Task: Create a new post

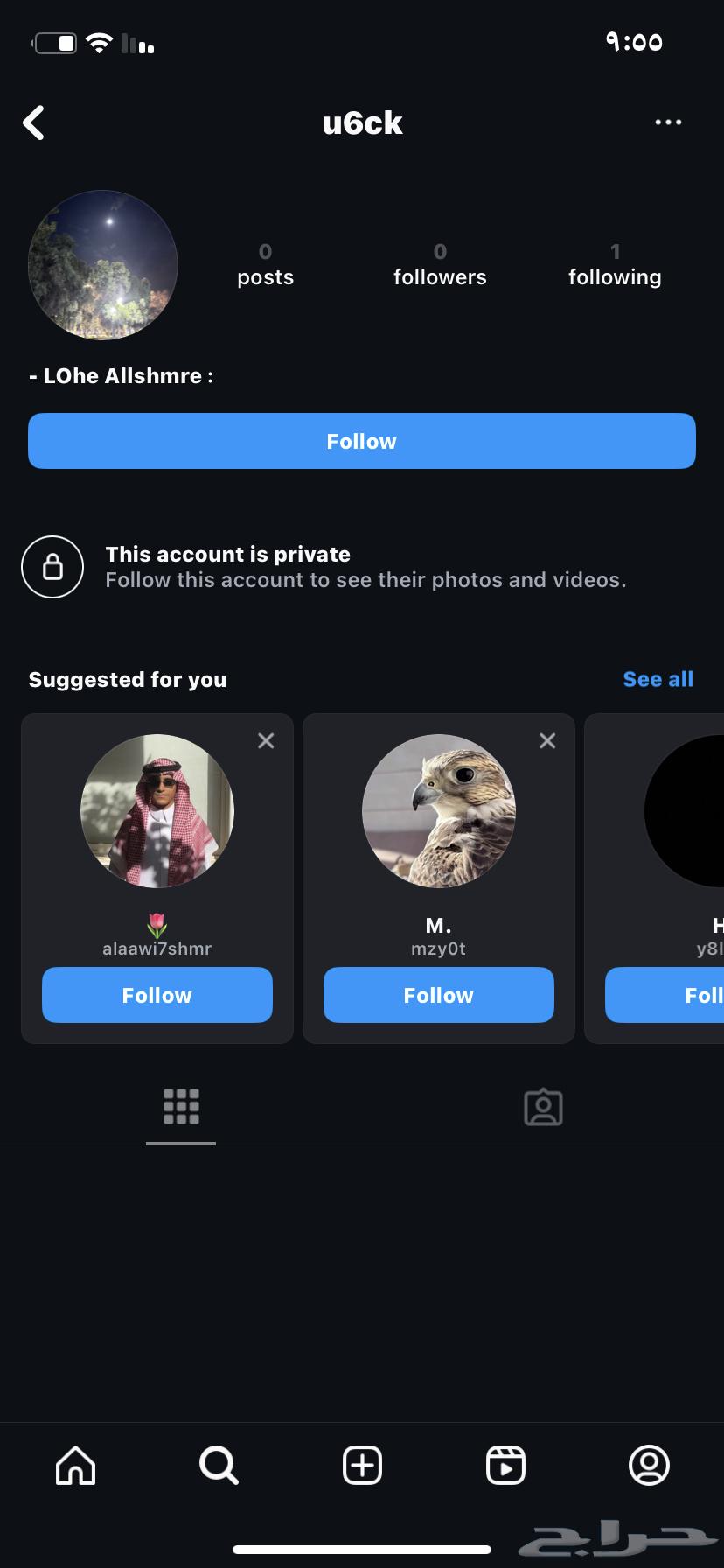Action: click(x=362, y=1465)
